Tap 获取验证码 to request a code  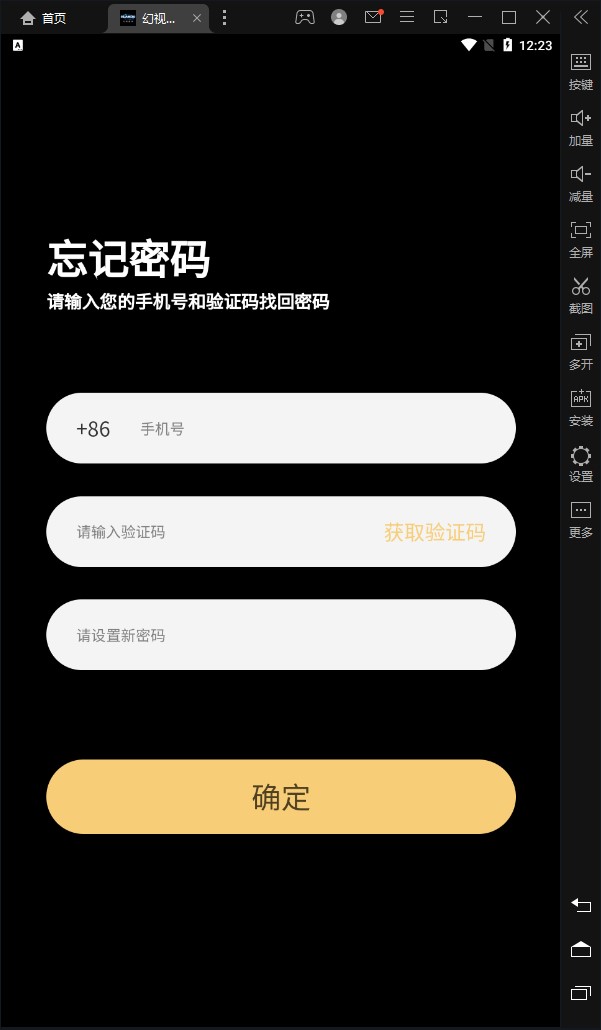pyautogui.click(x=435, y=532)
